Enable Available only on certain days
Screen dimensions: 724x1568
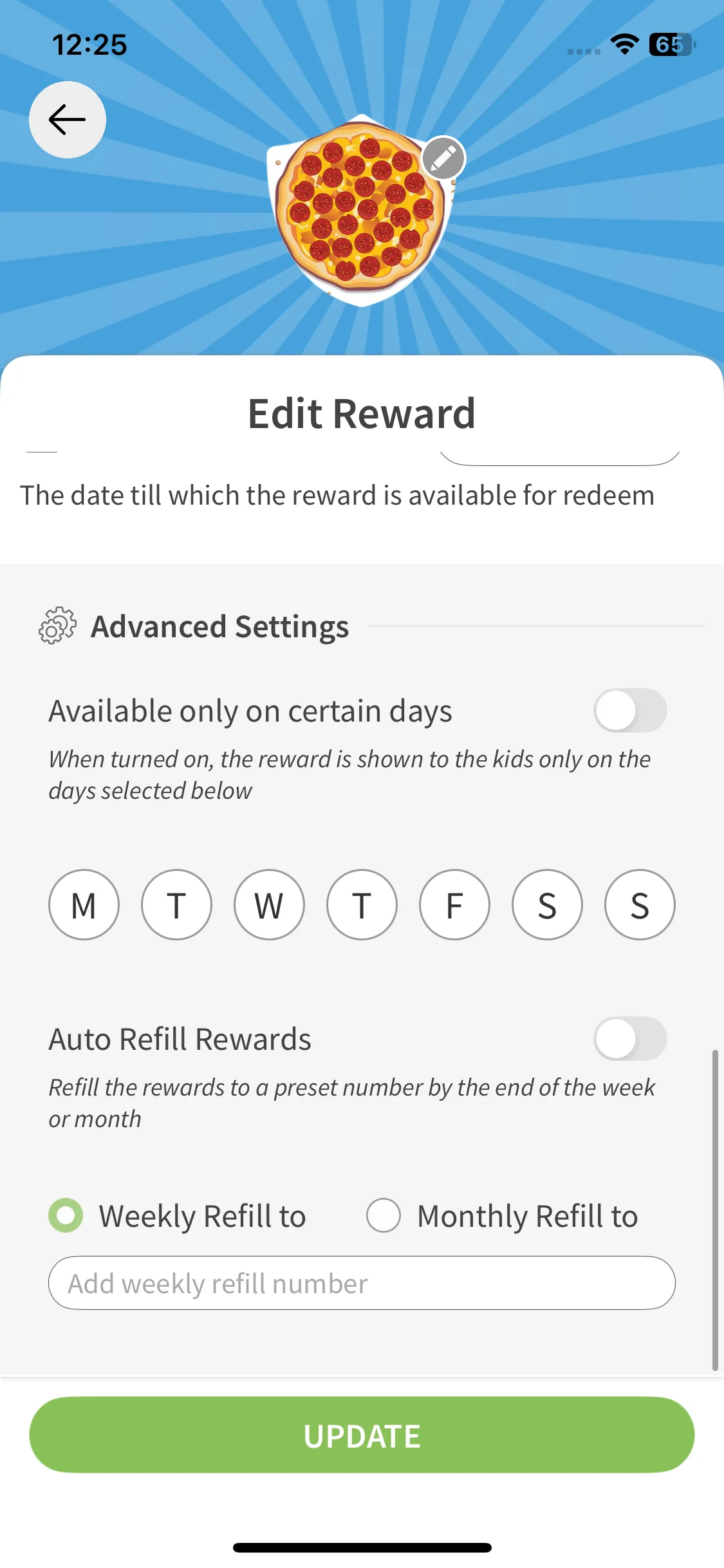pyautogui.click(x=629, y=711)
